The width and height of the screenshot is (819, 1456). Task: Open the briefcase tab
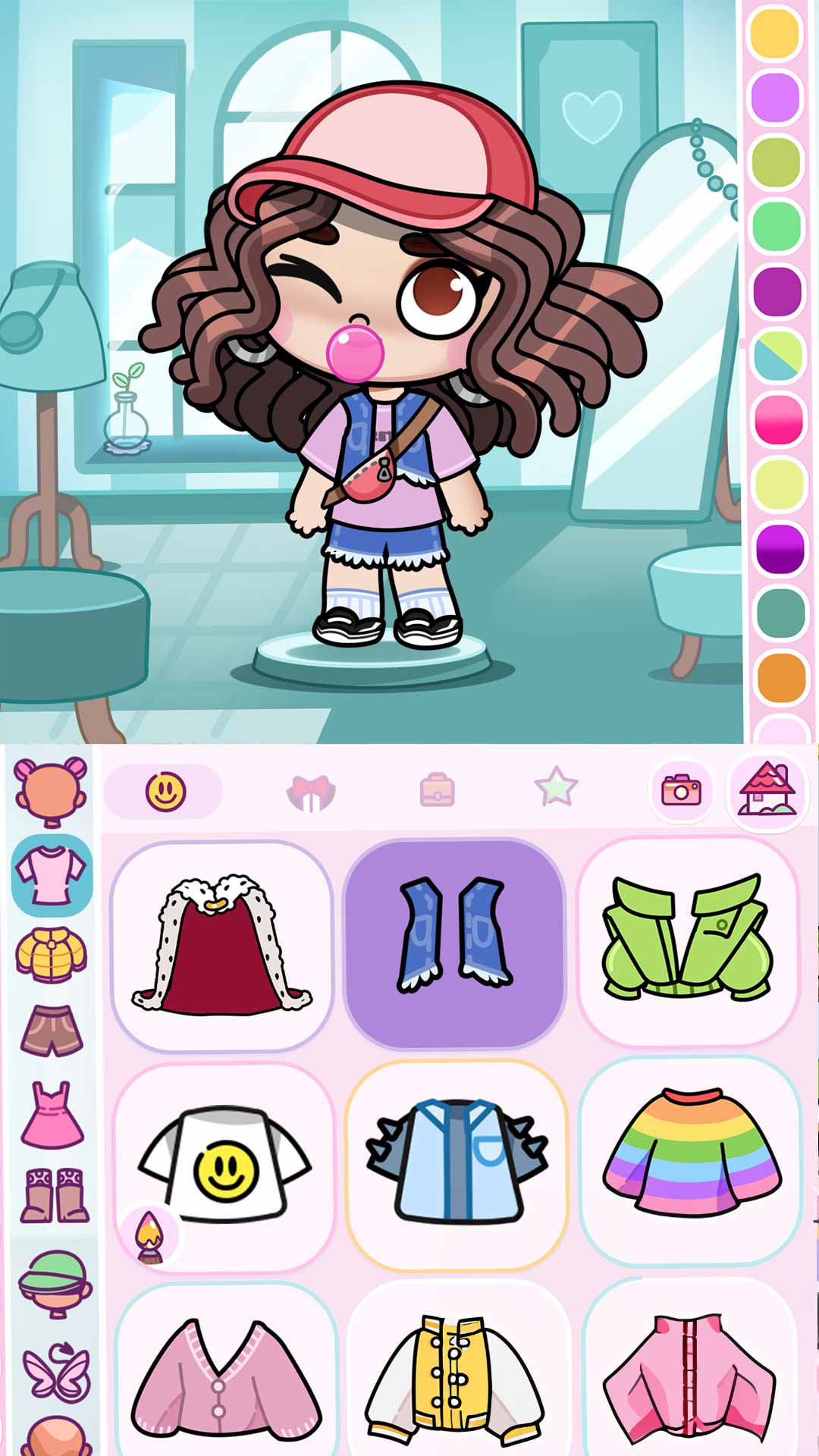tap(437, 791)
